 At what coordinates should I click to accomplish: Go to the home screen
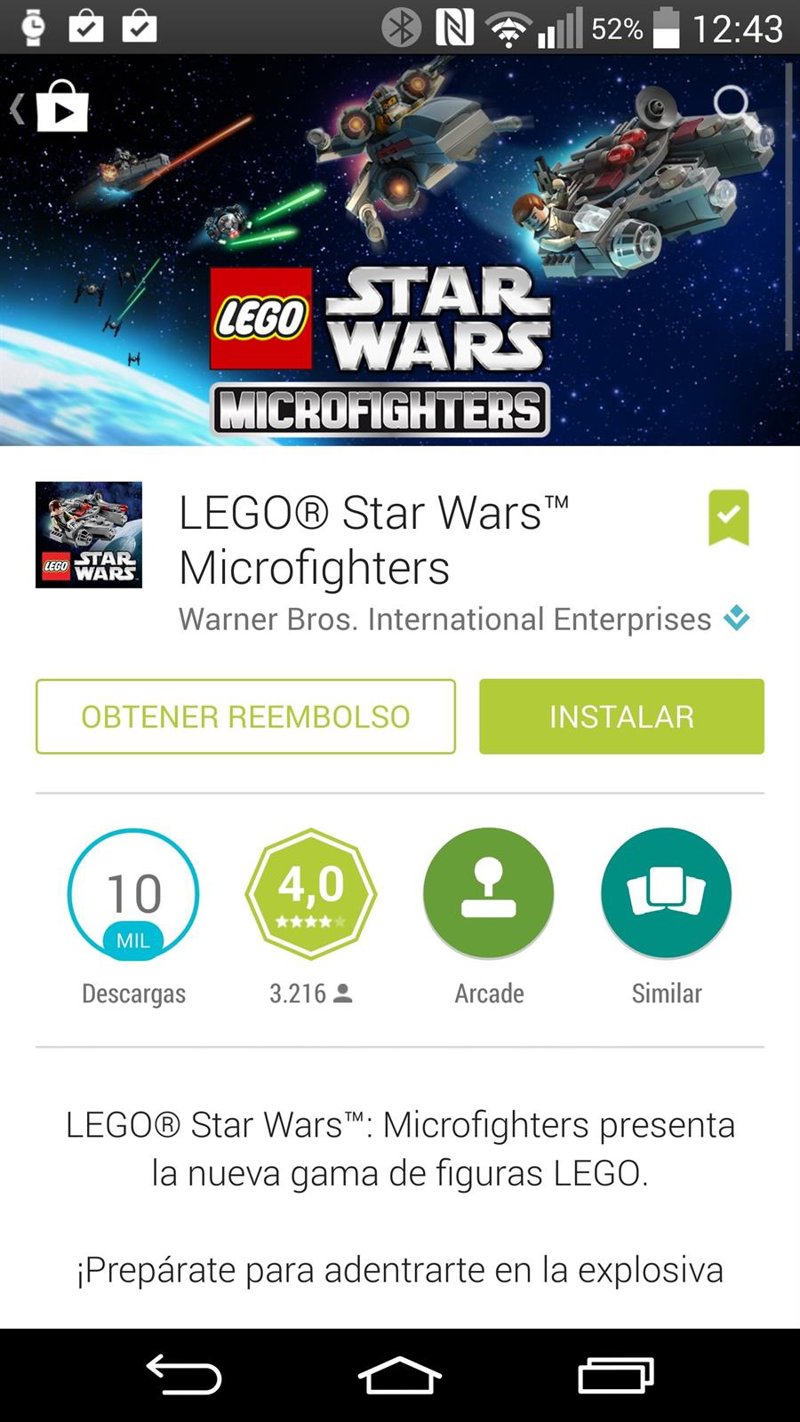(x=400, y=1375)
